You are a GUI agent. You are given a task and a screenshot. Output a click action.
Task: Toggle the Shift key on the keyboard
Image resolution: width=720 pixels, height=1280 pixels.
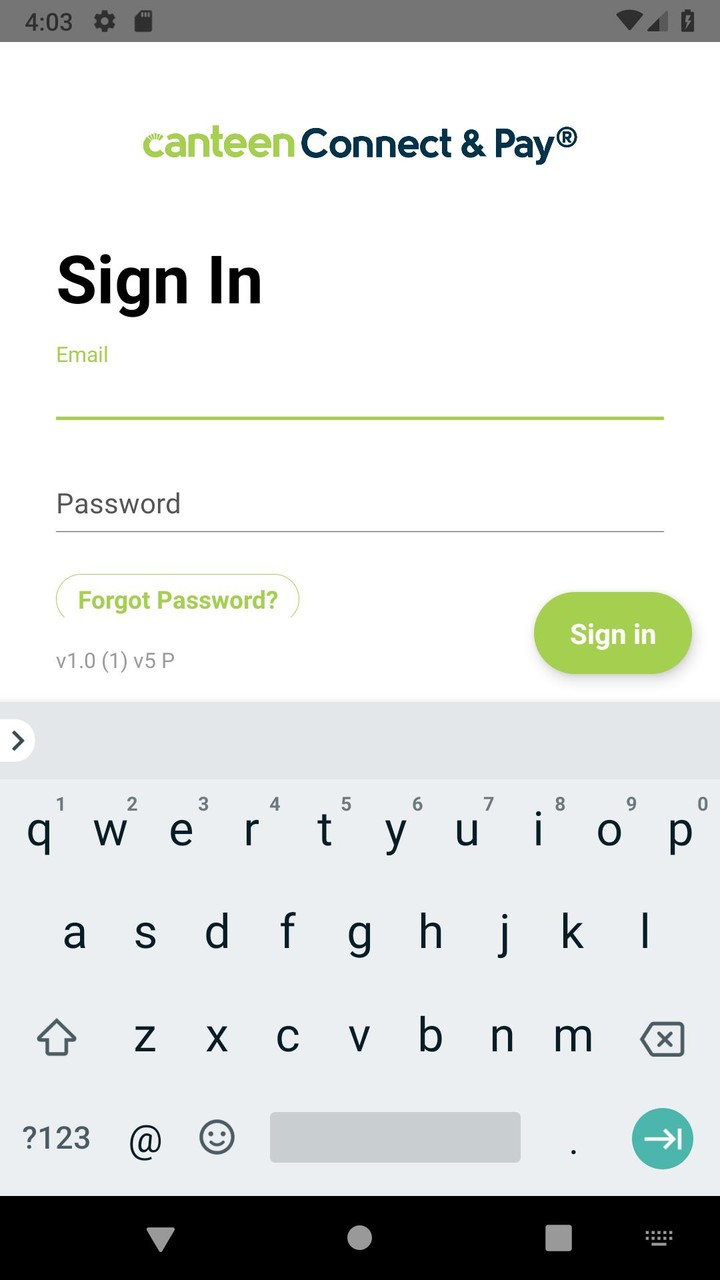pos(56,1038)
